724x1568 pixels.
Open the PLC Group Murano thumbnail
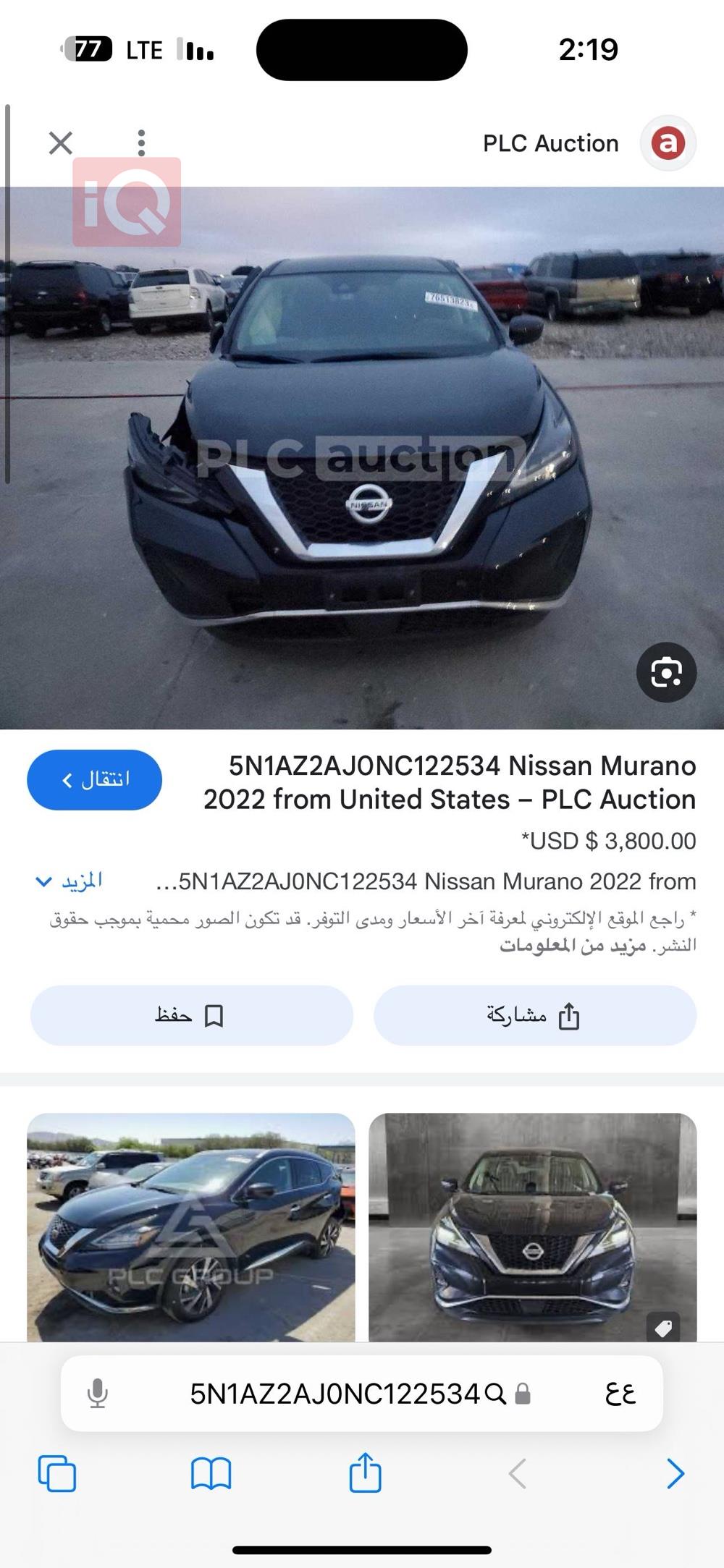[191, 1226]
